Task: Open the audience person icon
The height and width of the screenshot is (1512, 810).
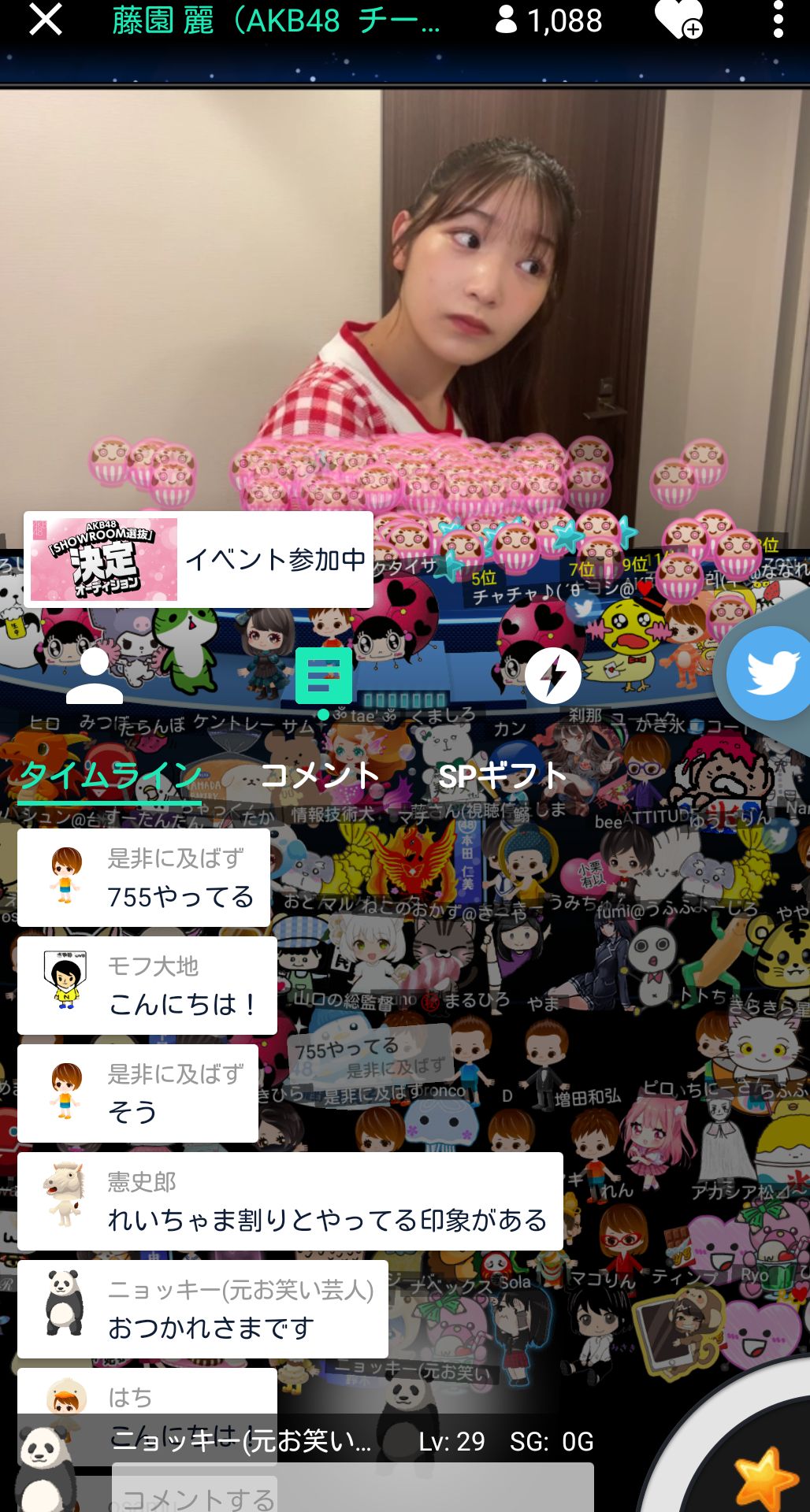Action: (95, 676)
